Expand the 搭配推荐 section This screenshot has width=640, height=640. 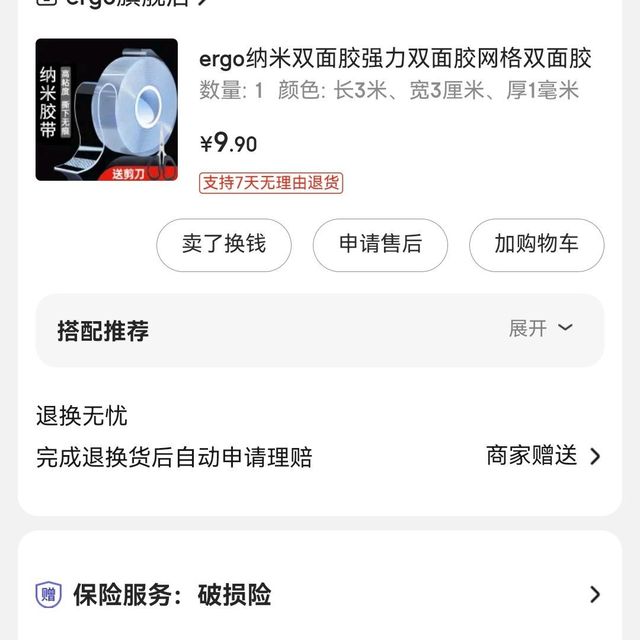[540, 329]
